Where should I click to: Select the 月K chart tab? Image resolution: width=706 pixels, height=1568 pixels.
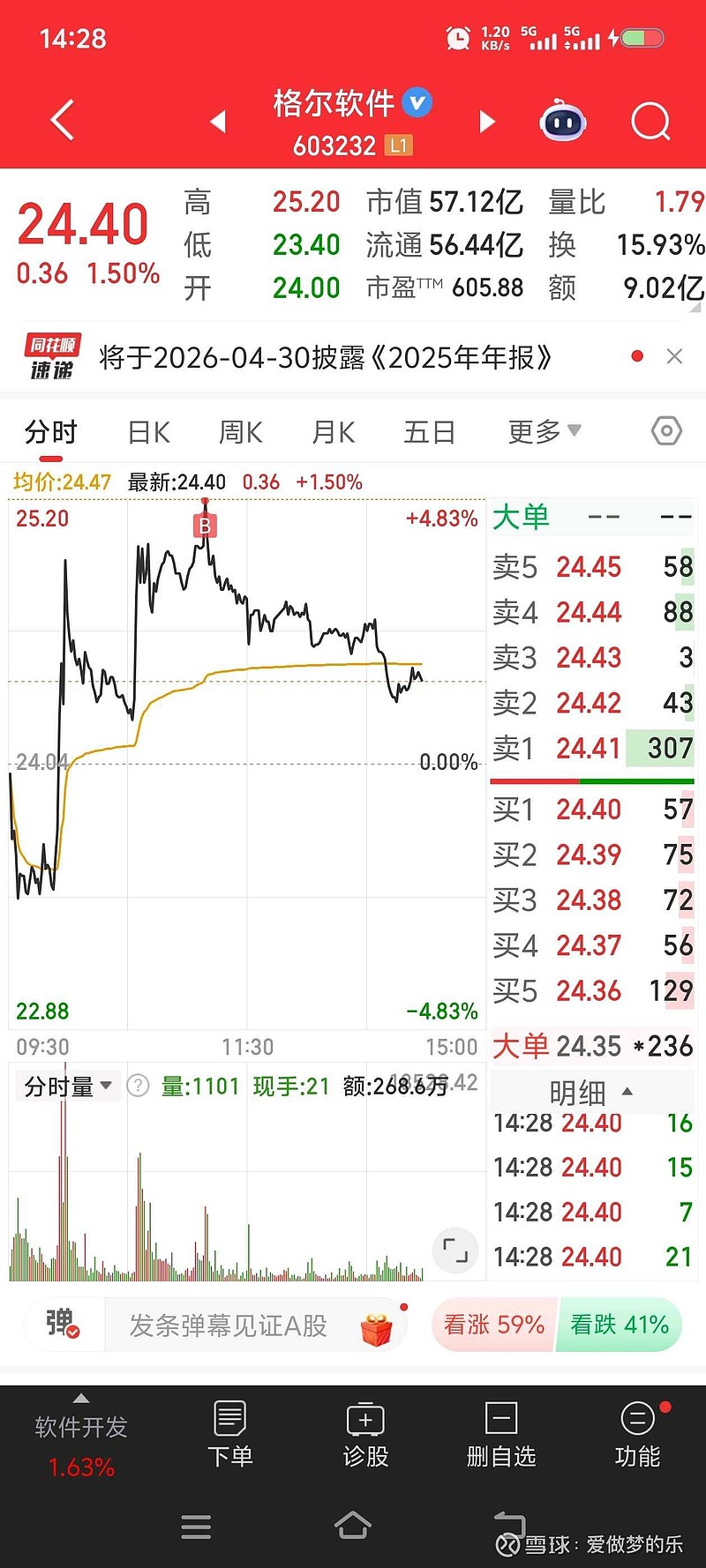334,432
